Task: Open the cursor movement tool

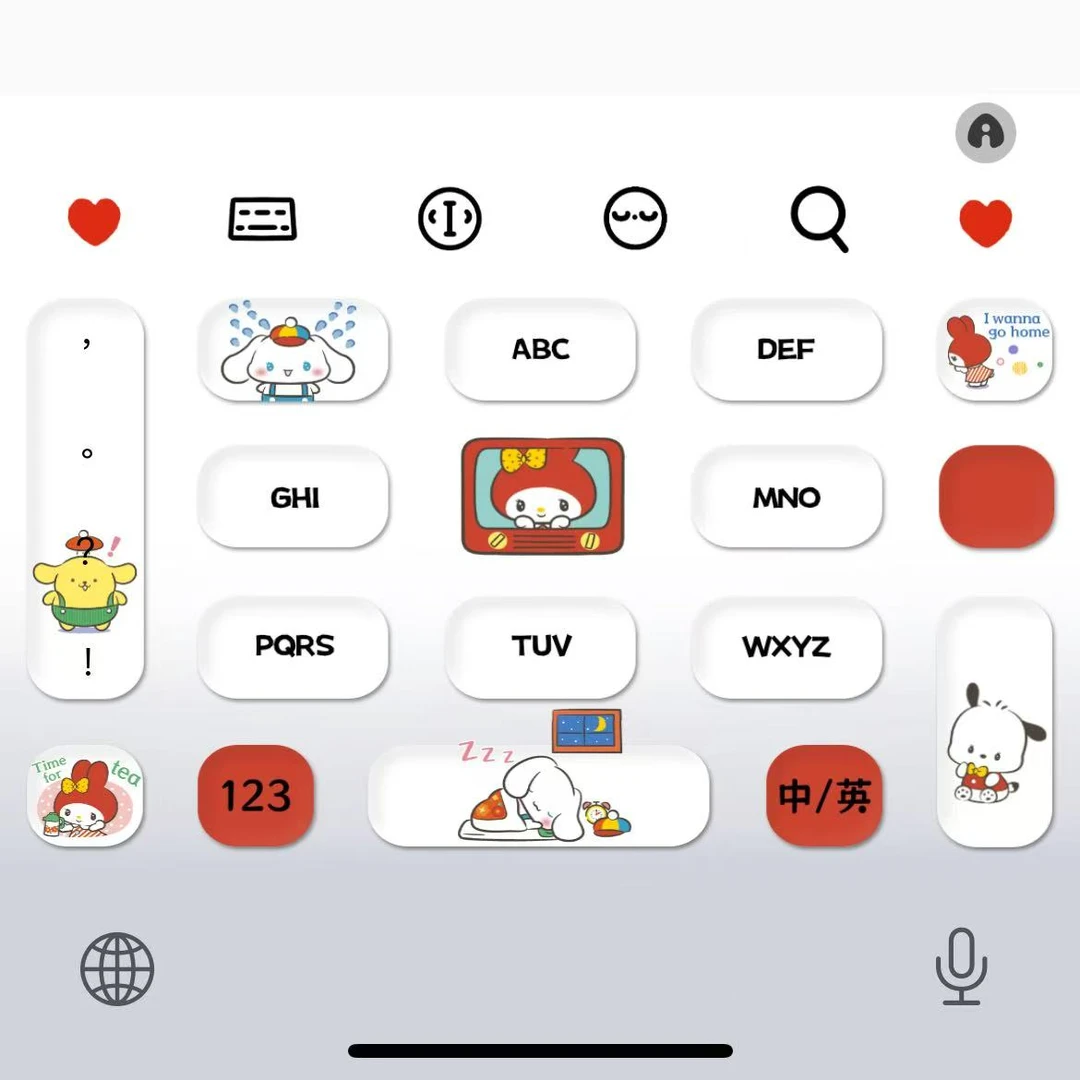Action: point(450,218)
